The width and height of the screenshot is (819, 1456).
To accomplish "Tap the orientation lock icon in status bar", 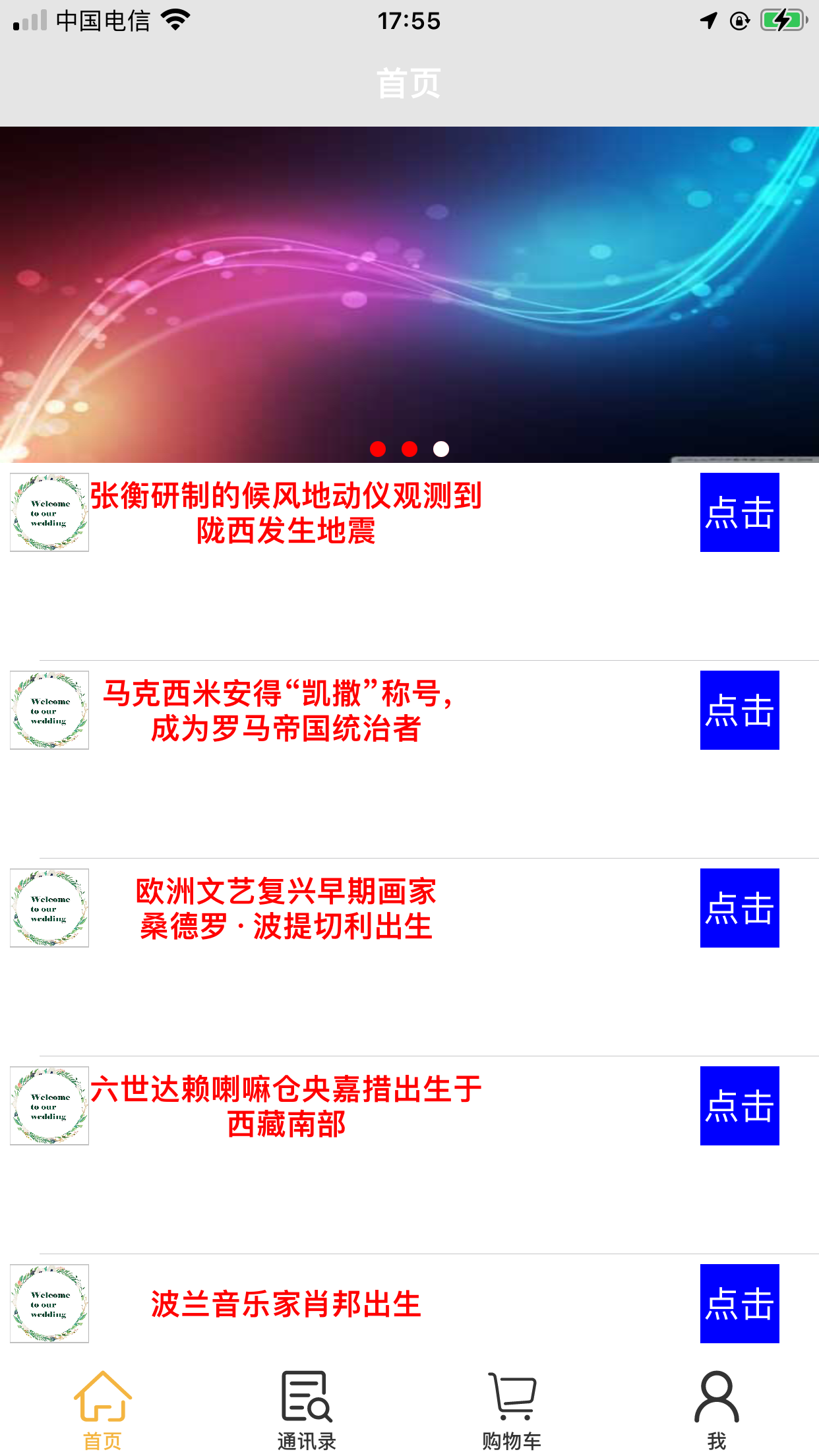I will [x=739, y=21].
